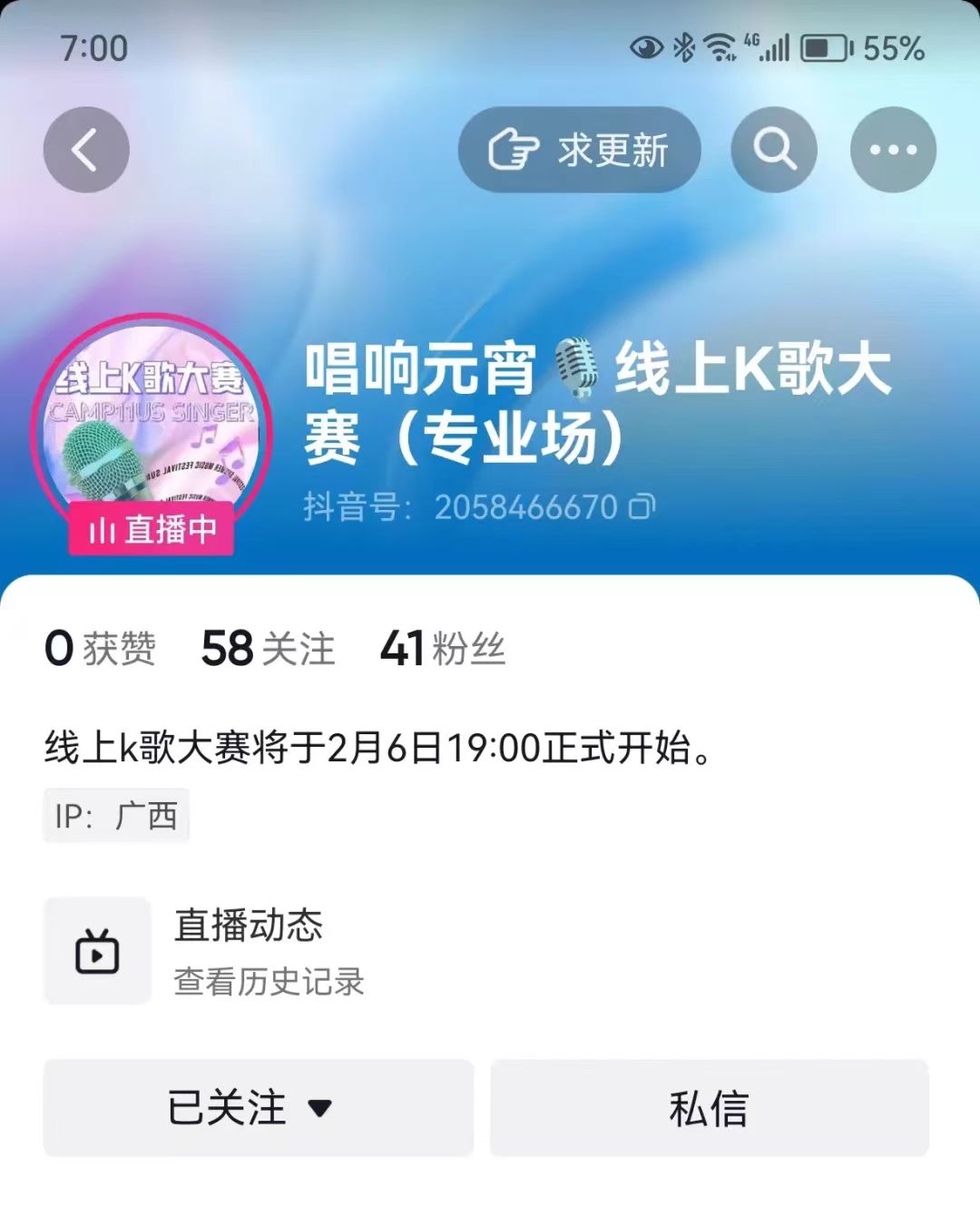
Task: Open the search icon
Action: [x=774, y=150]
